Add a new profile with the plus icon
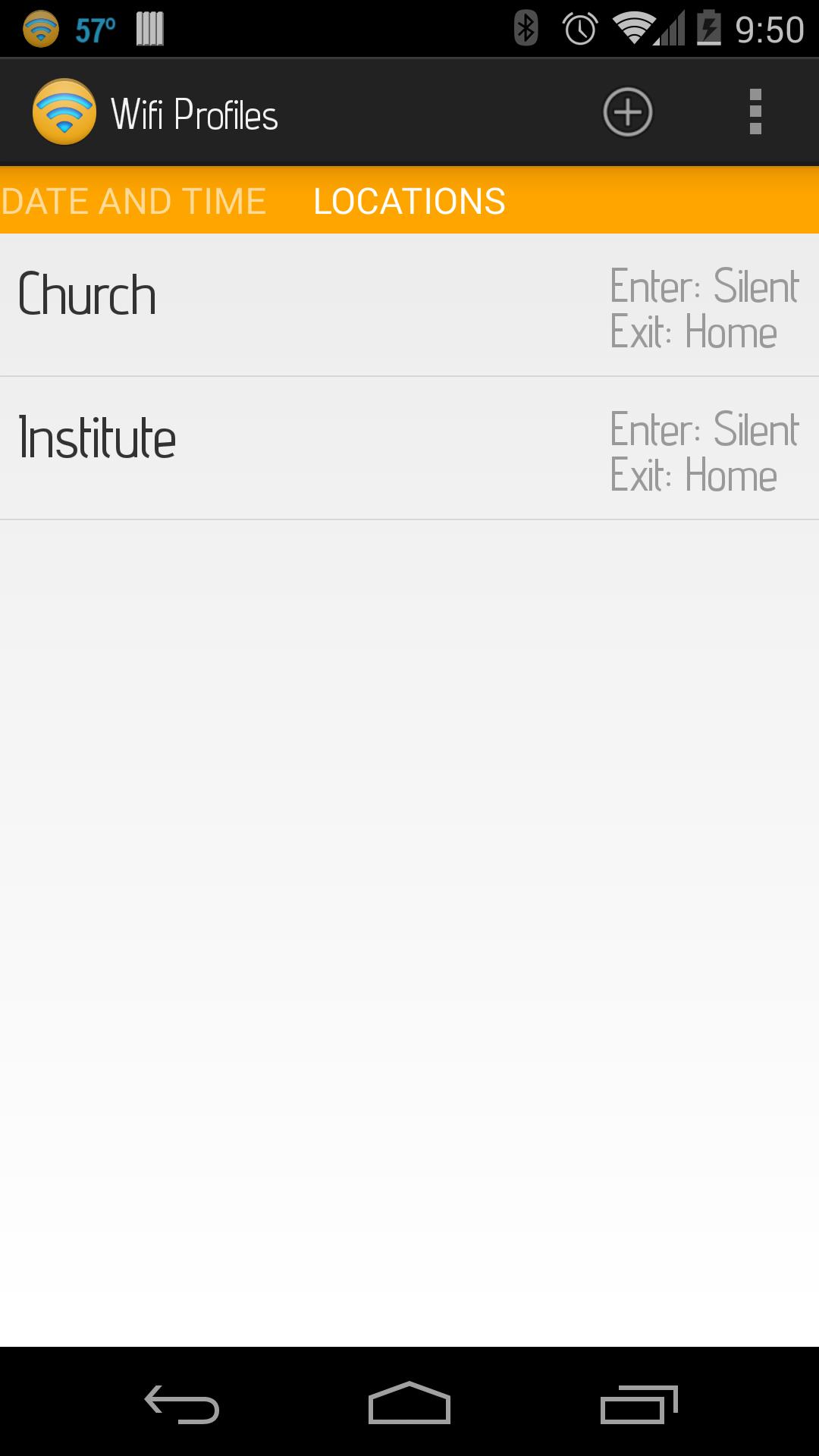819x1456 pixels. pos(626,111)
